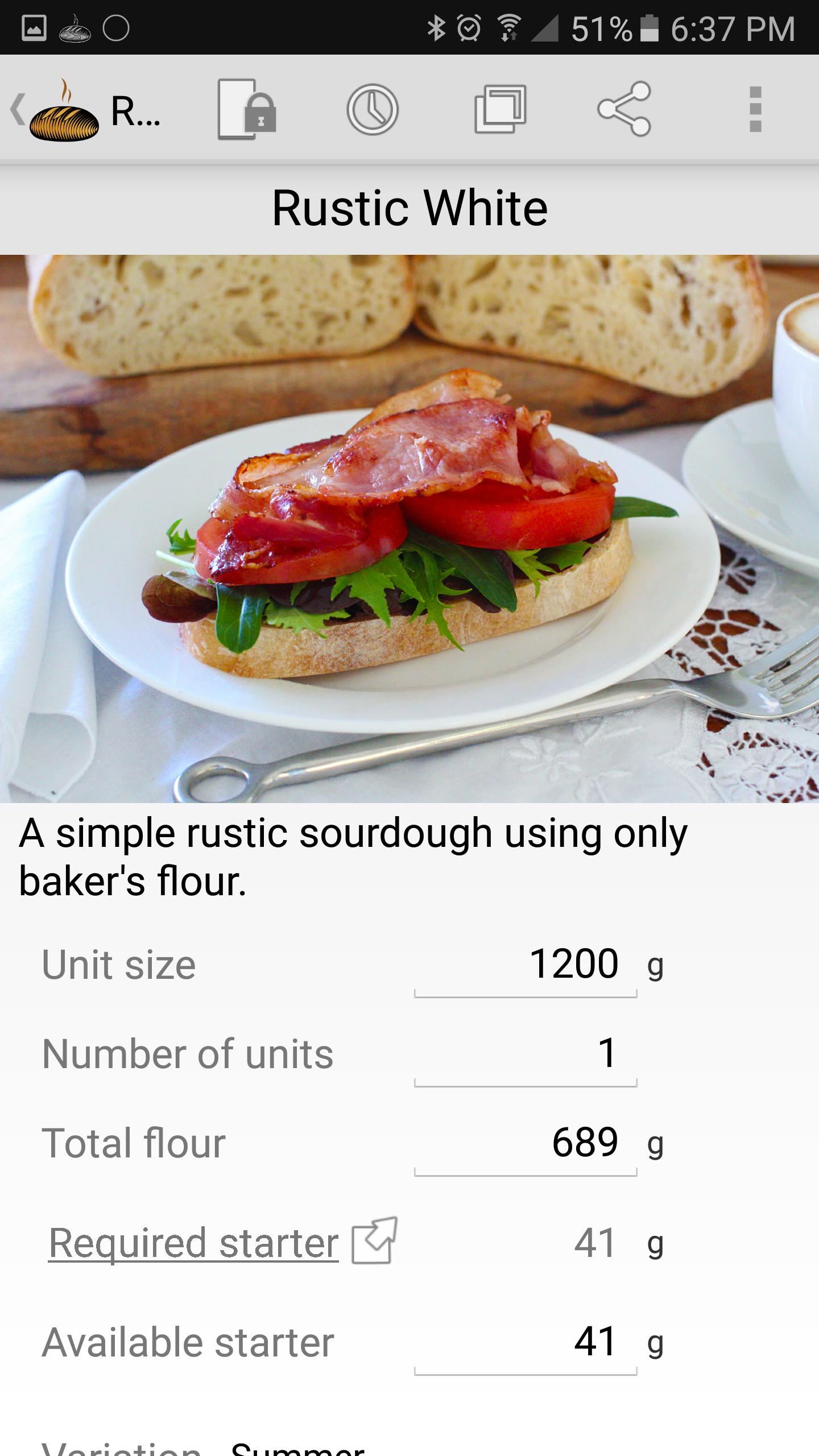Tap the document lock icon
The width and height of the screenshot is (819, 1456).
[x=246, y=109]
